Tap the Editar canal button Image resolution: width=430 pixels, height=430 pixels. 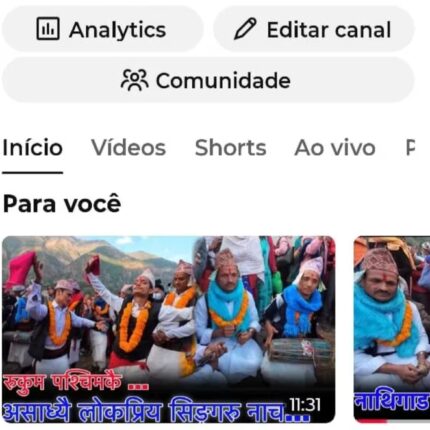tap(314, 29)
